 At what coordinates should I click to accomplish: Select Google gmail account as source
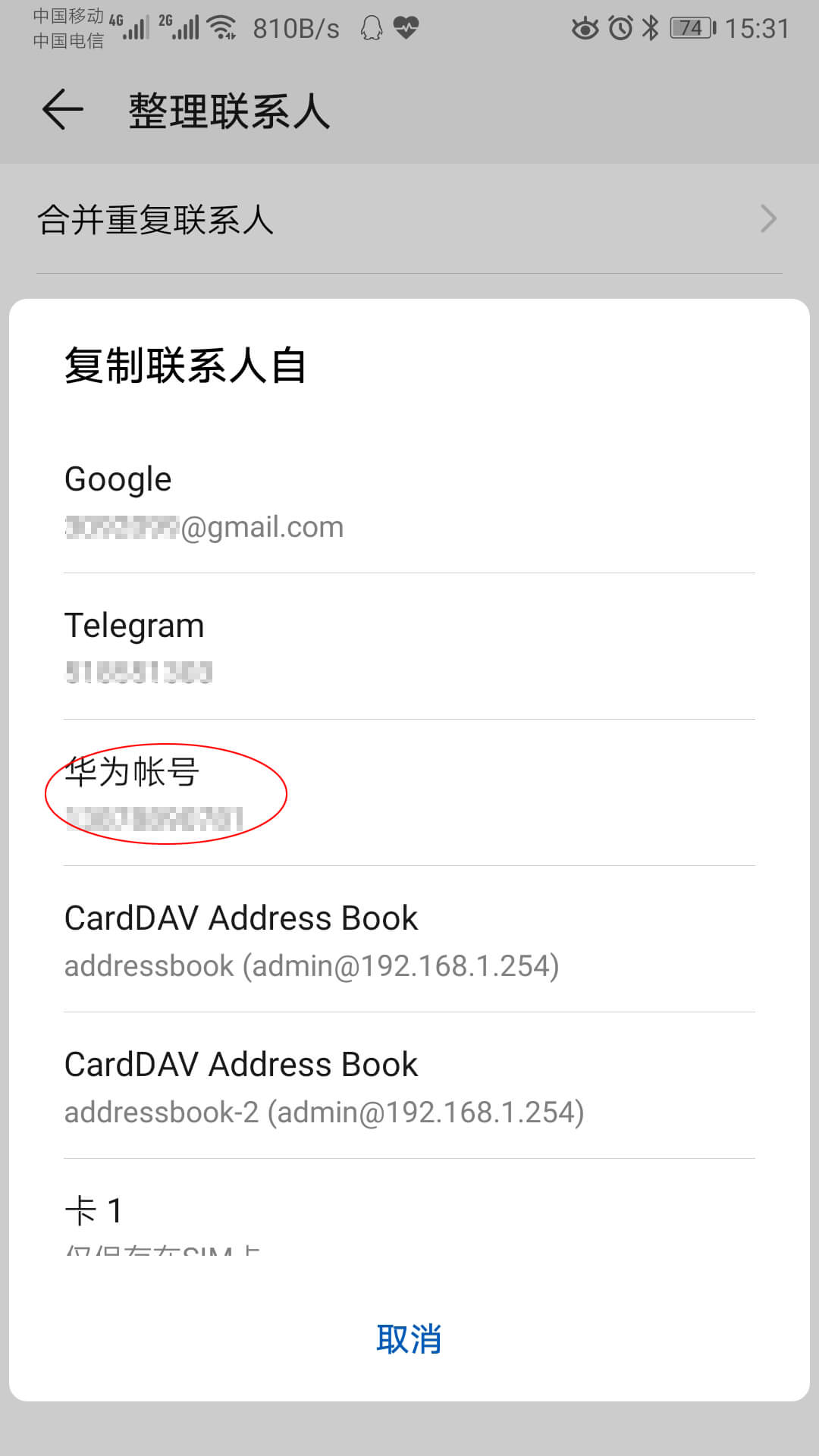click(x=409, y=502)
